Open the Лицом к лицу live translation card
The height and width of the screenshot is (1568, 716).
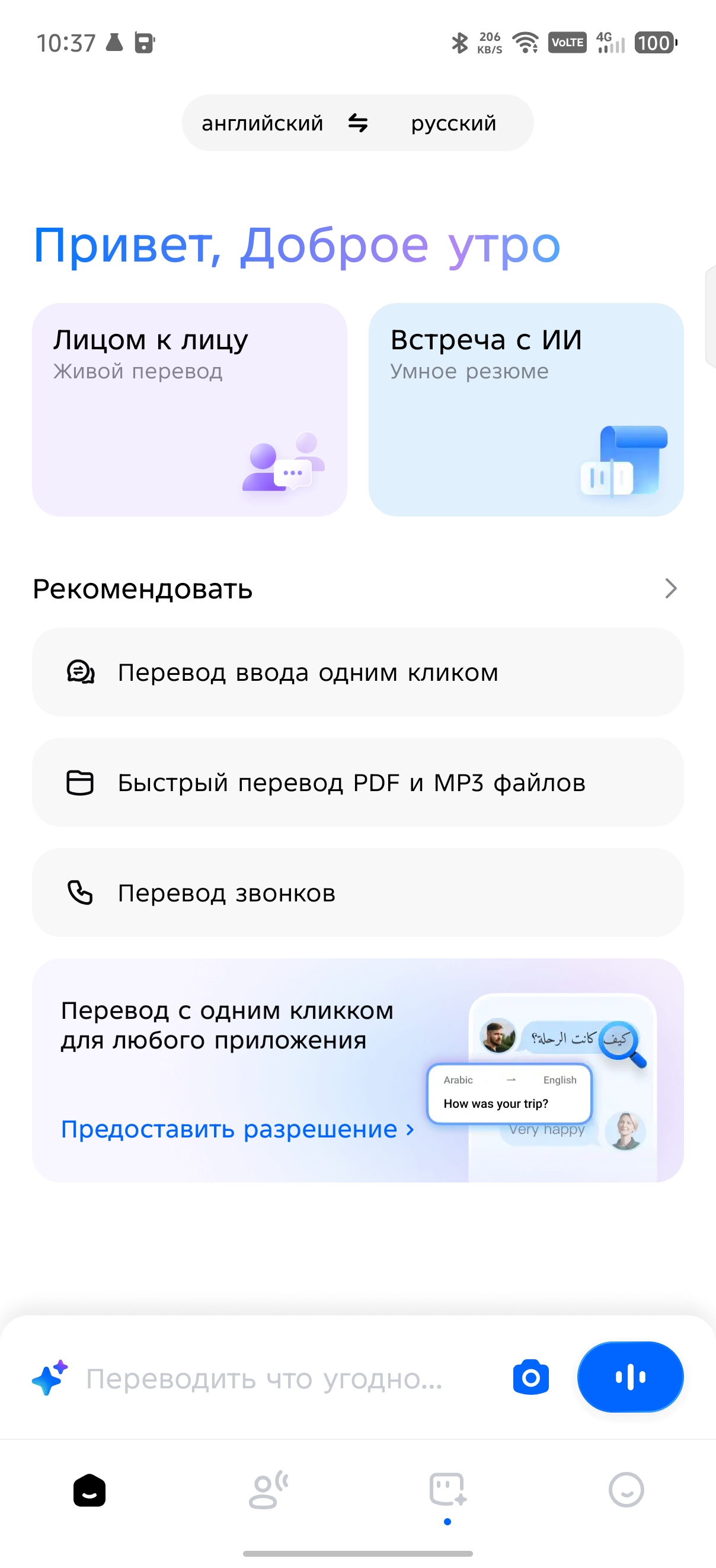click(x=189, y=410)
